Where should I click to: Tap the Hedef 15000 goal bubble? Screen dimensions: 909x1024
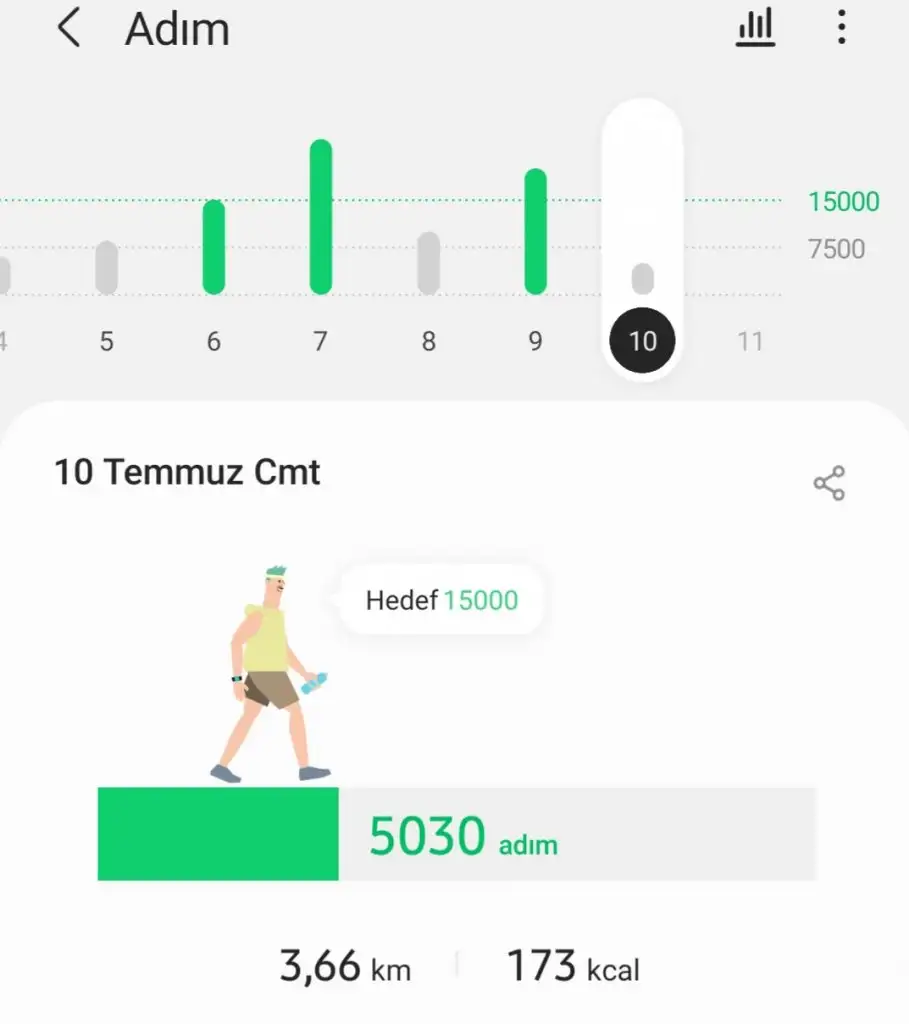pos(442,601)
